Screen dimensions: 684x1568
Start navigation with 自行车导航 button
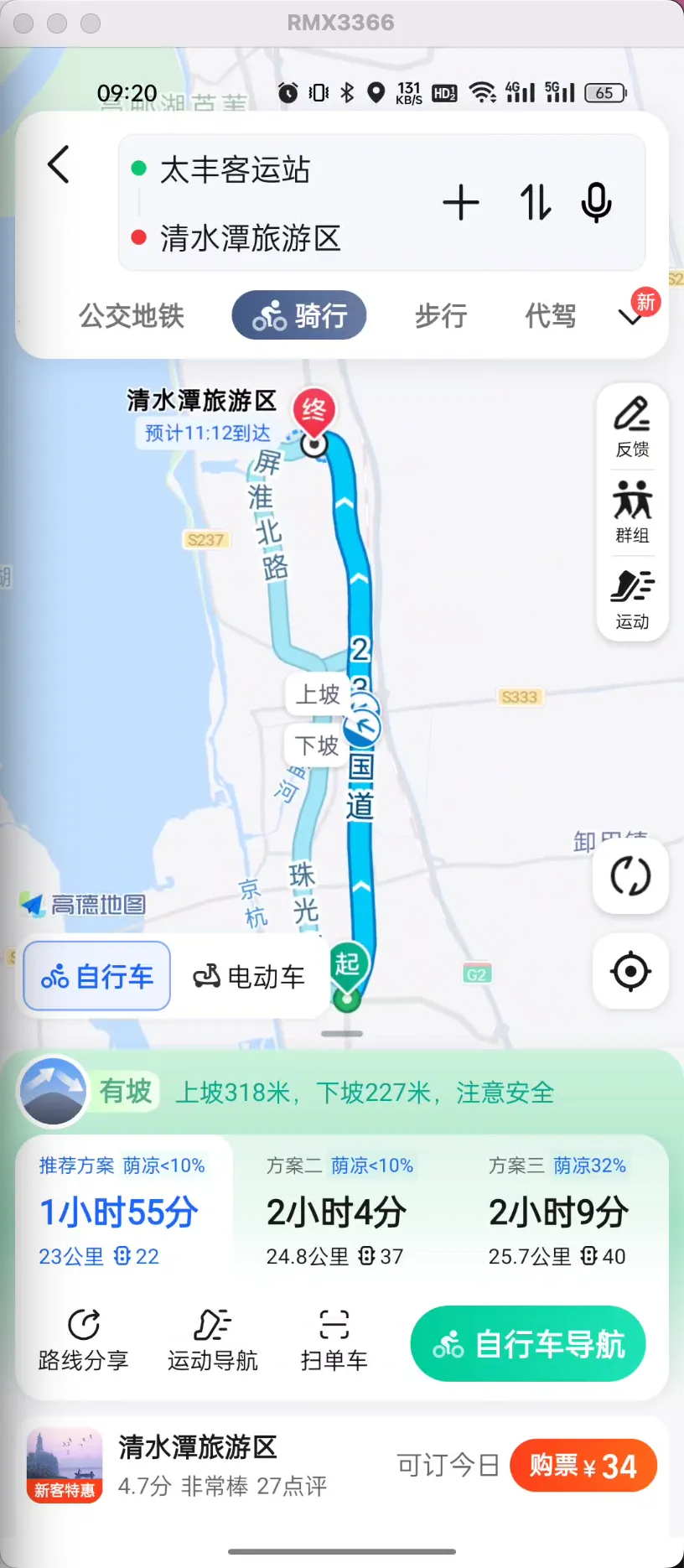[527, 1343]
